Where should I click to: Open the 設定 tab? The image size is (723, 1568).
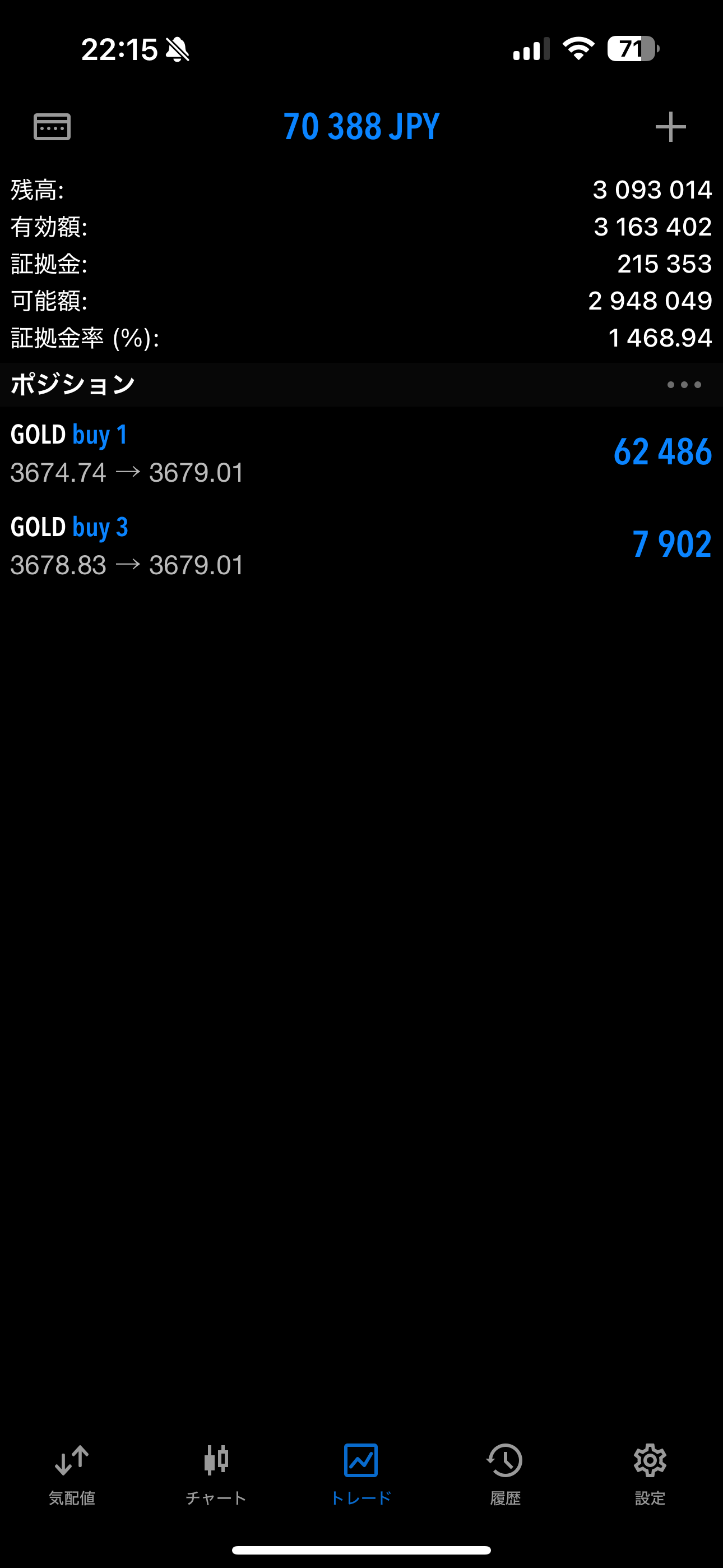tap(650, 1474)
